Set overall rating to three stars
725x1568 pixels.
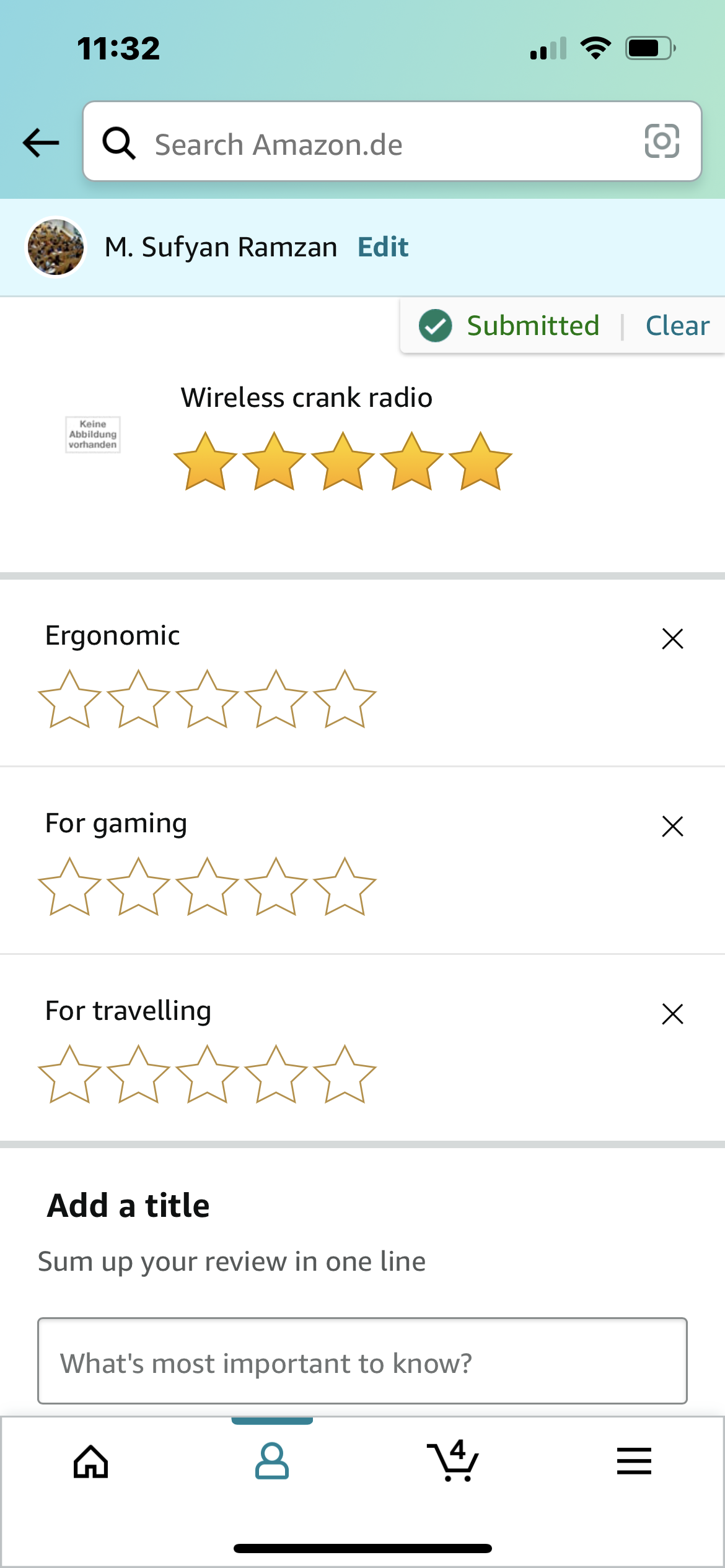[343, 462]
